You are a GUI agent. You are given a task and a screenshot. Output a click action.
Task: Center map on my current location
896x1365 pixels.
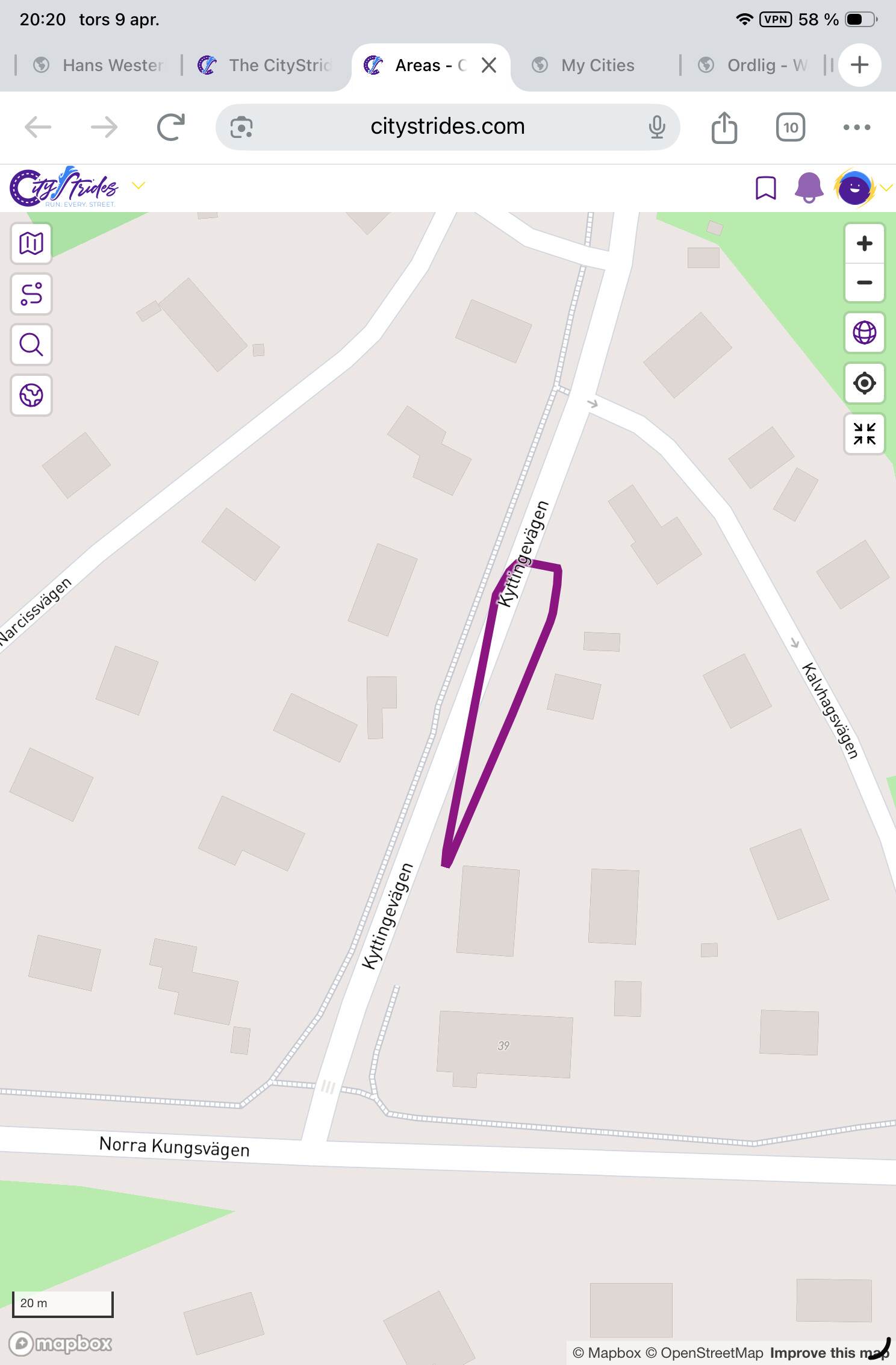[x=864, y=383]
